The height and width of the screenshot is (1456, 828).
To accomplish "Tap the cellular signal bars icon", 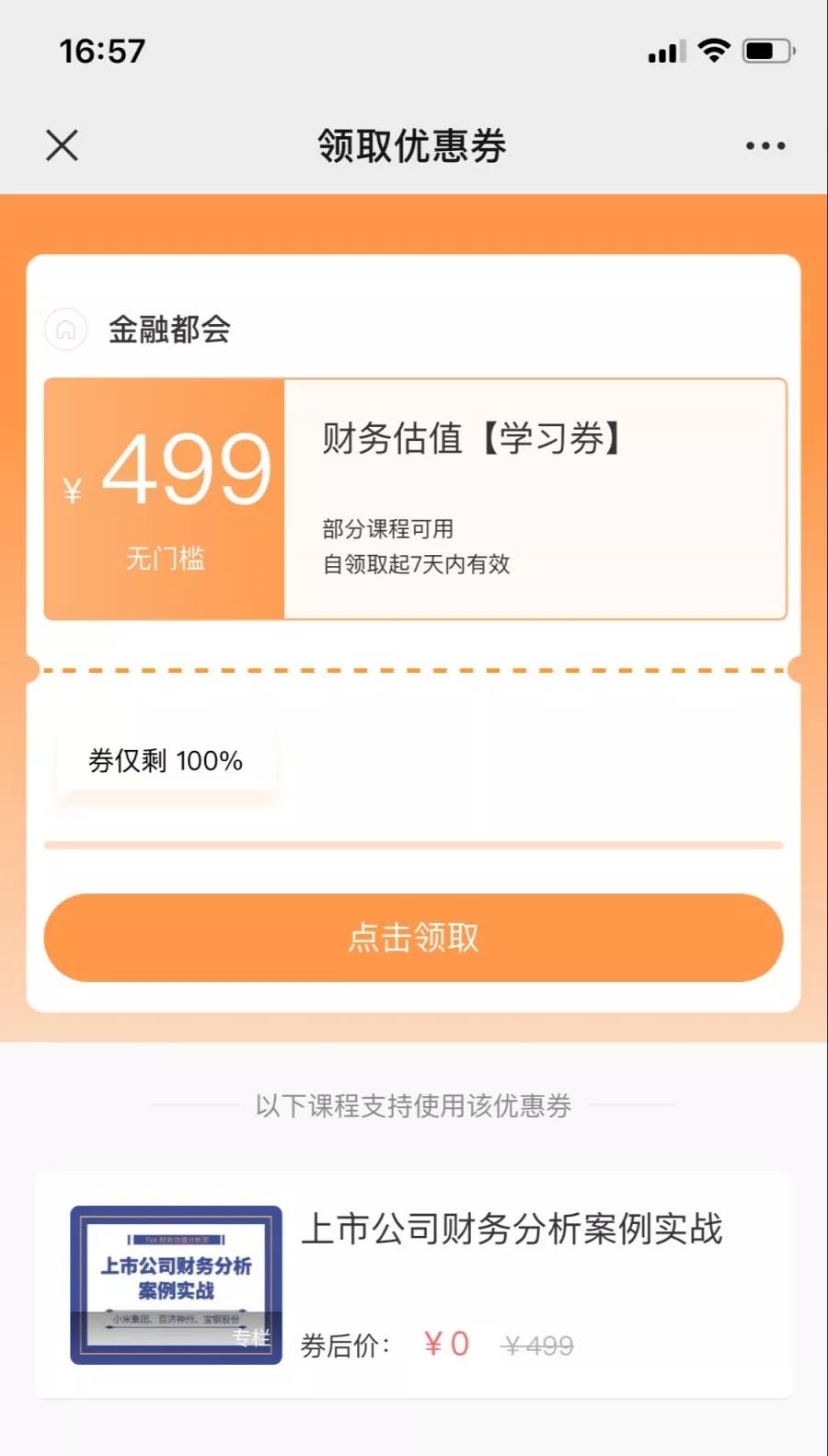I will (x=665, y=52).
